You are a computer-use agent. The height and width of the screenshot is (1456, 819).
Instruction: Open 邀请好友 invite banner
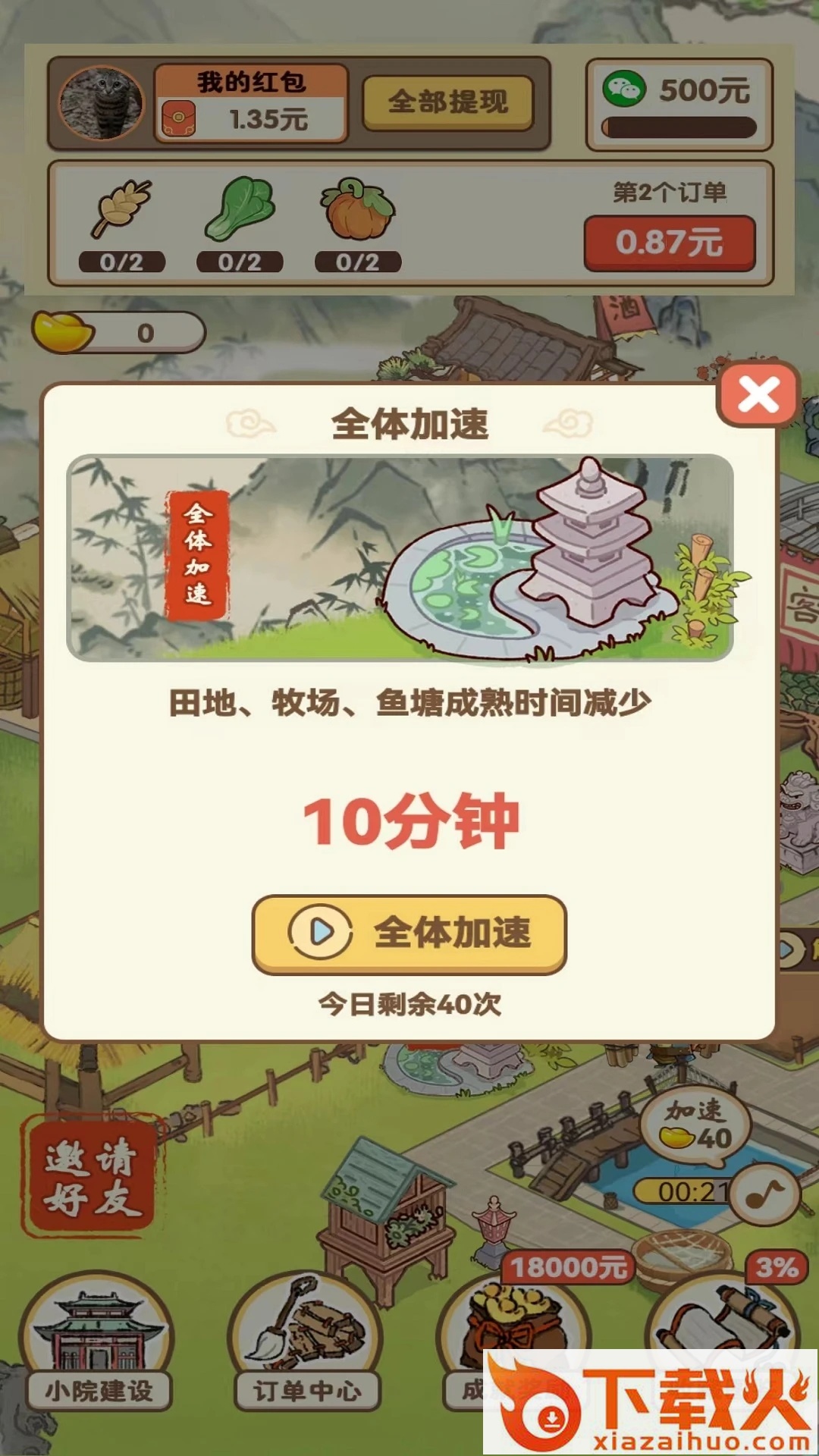click(91, 1176)
